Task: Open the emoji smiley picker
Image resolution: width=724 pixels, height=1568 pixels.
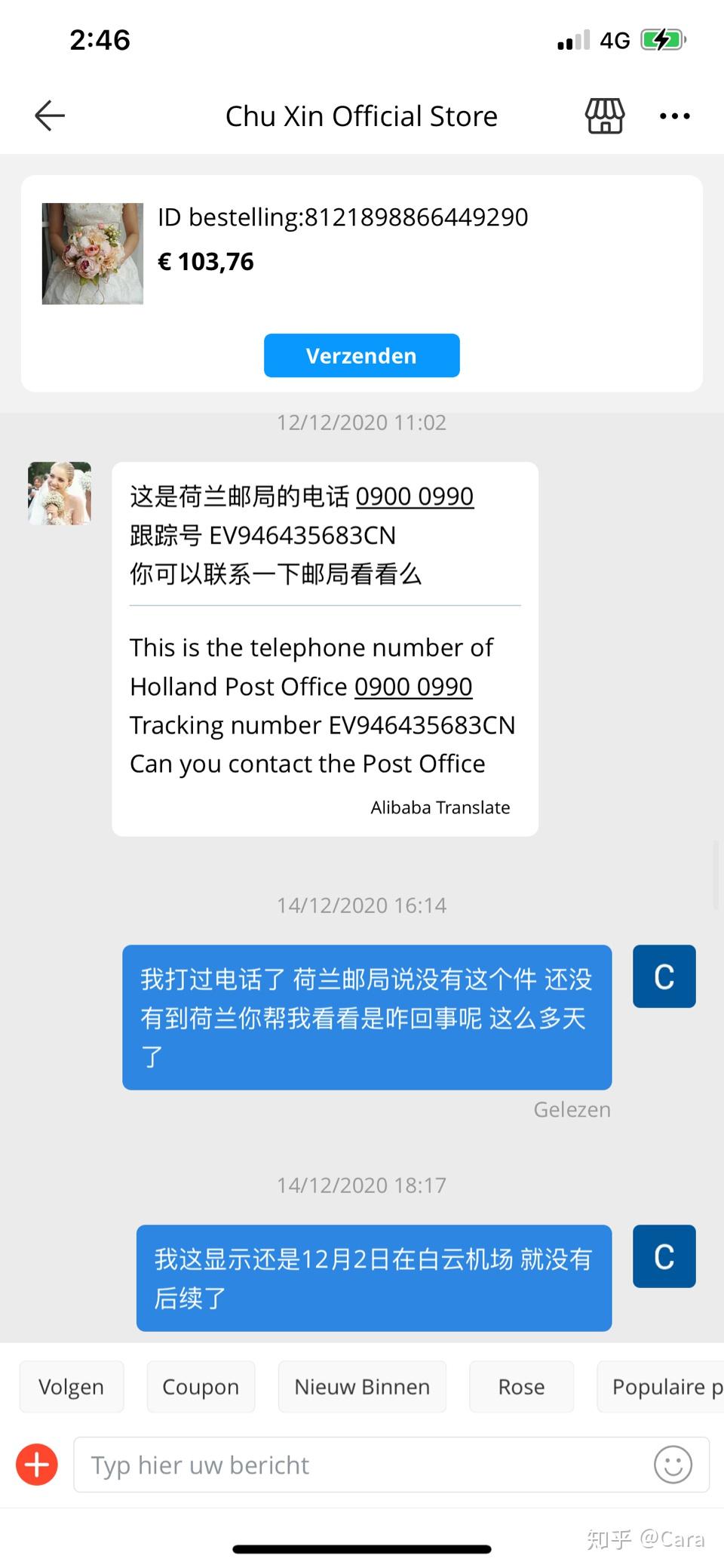Action: 673,1465
